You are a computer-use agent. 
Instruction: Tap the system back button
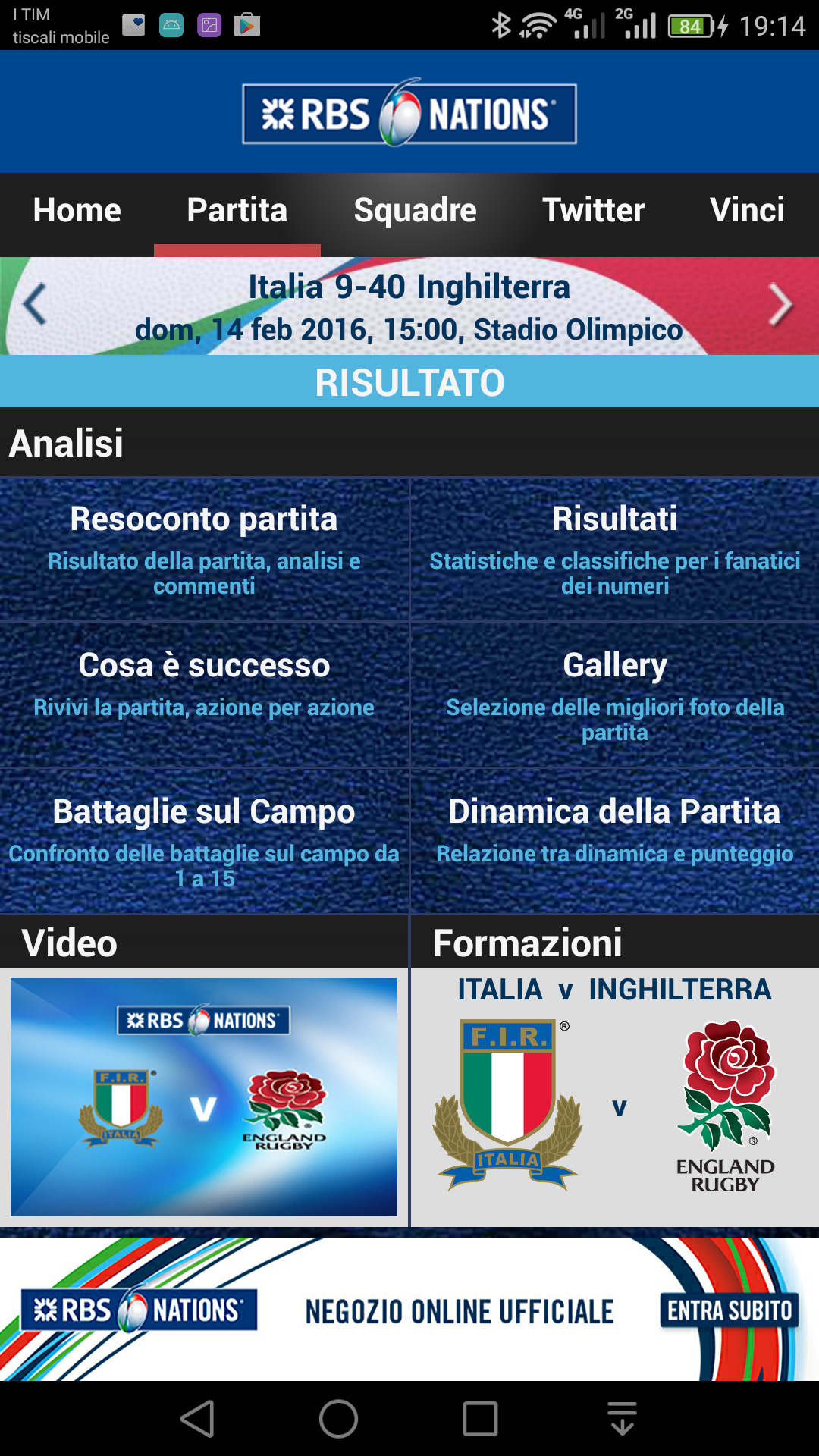pos(199,1419)
